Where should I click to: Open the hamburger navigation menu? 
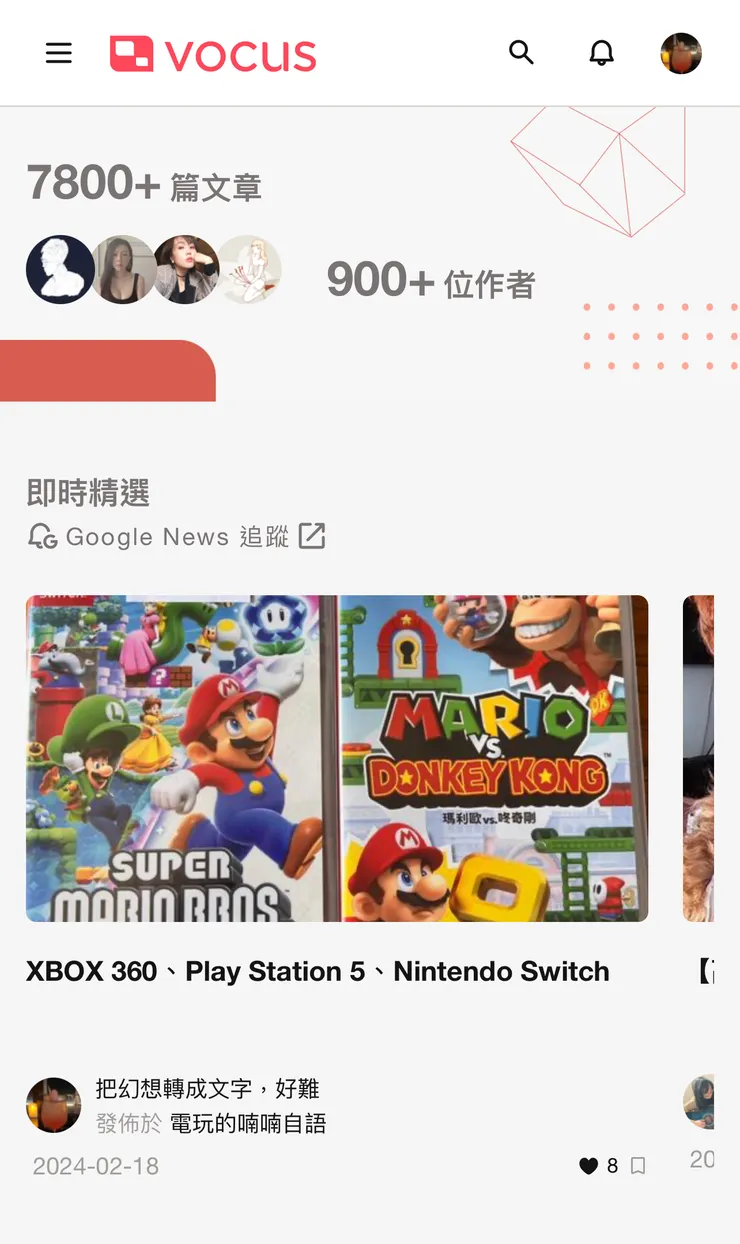(58, 53)
